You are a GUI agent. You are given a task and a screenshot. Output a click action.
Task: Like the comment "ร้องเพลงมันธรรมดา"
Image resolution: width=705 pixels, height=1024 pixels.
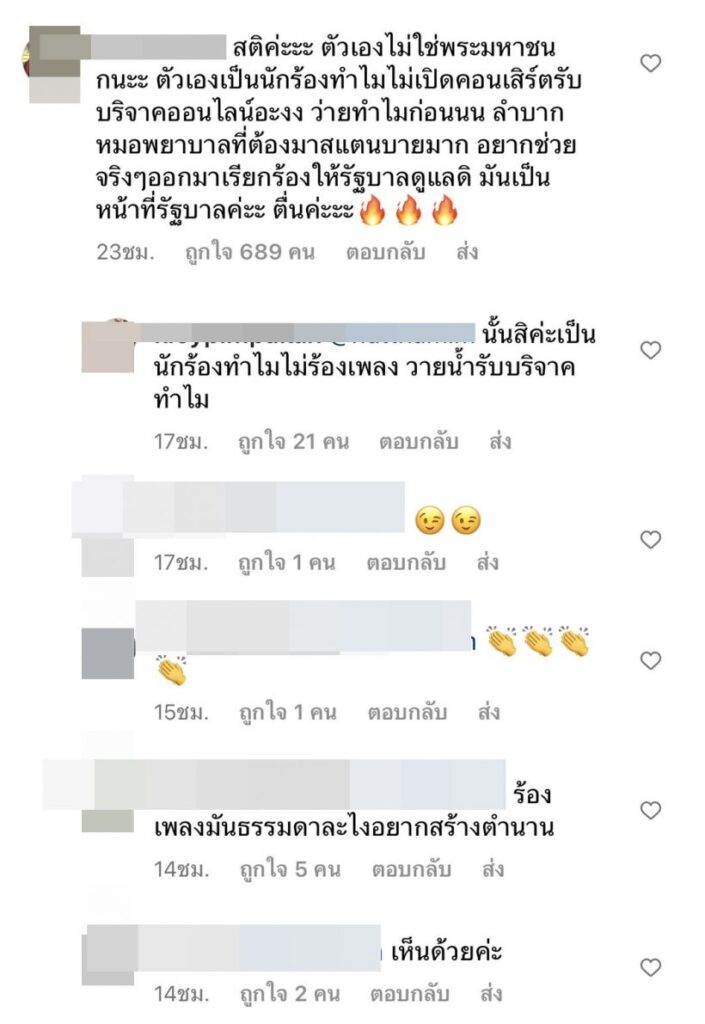click(650, 808)
